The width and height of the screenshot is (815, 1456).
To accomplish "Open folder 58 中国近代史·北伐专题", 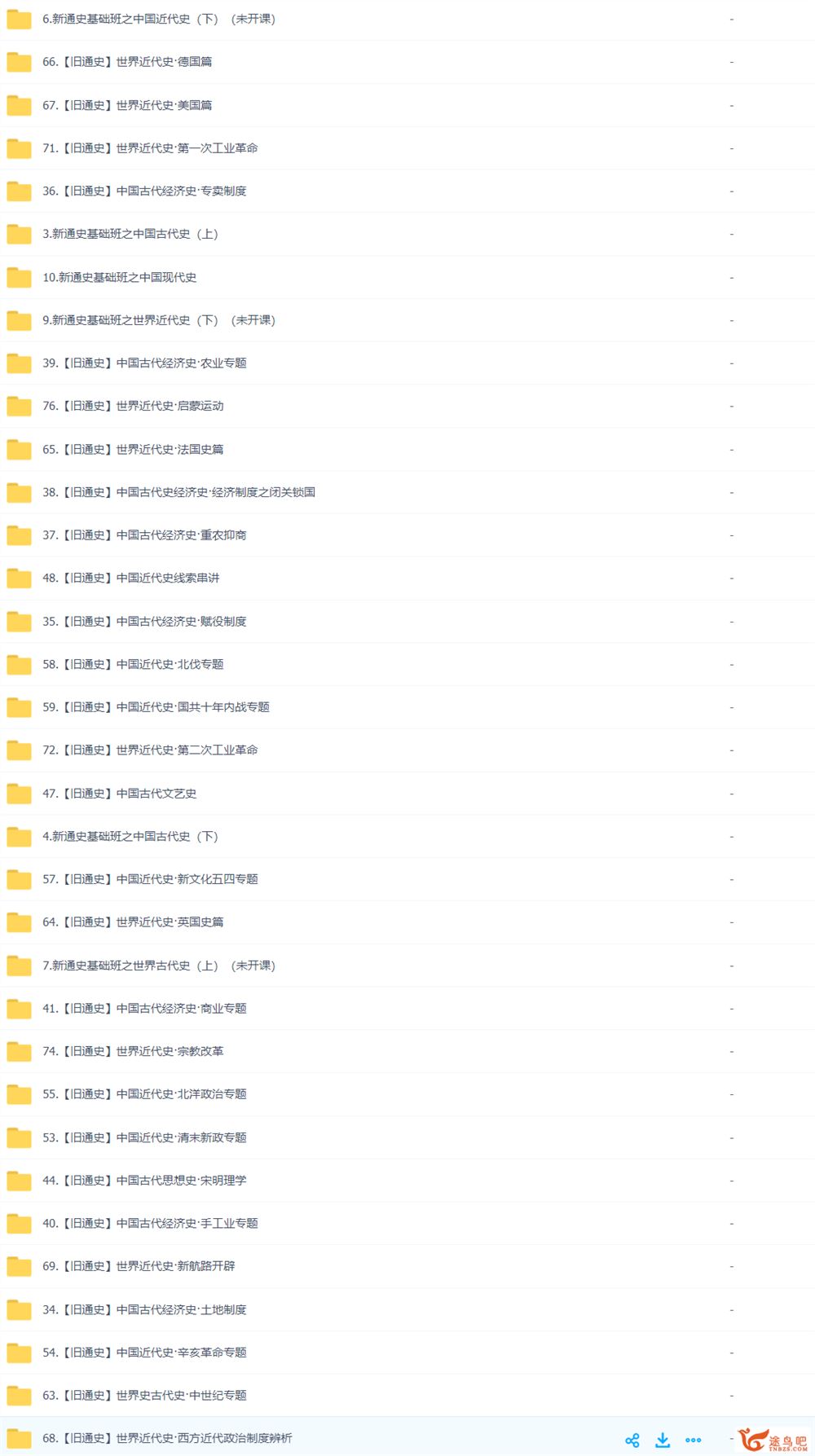I will (x=133, y=664).
